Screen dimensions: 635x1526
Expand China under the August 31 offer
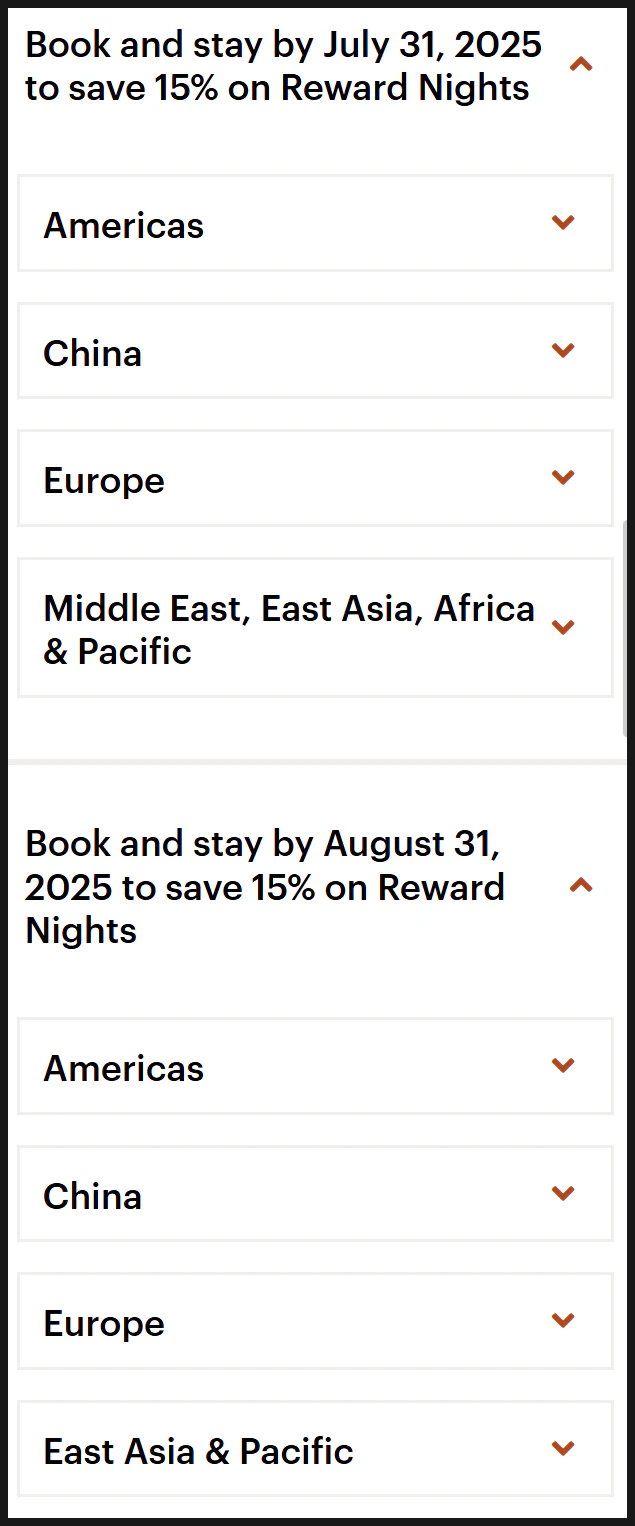click(563, 1194)
